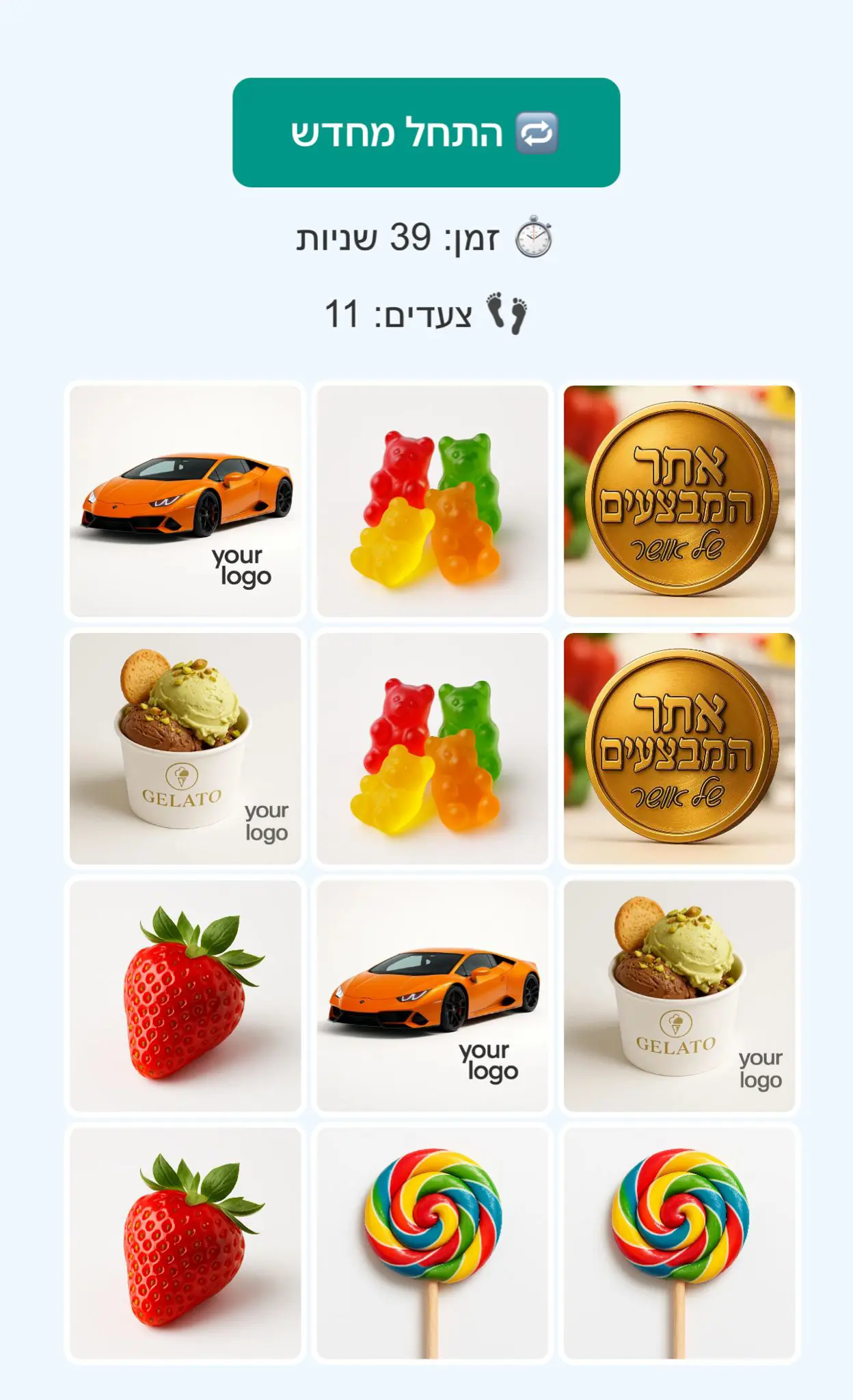This screenshot has height=1400, width=853.
Task: Click the 'your logo' watermark on the top Lamborghini card
Action: [242, 565]
